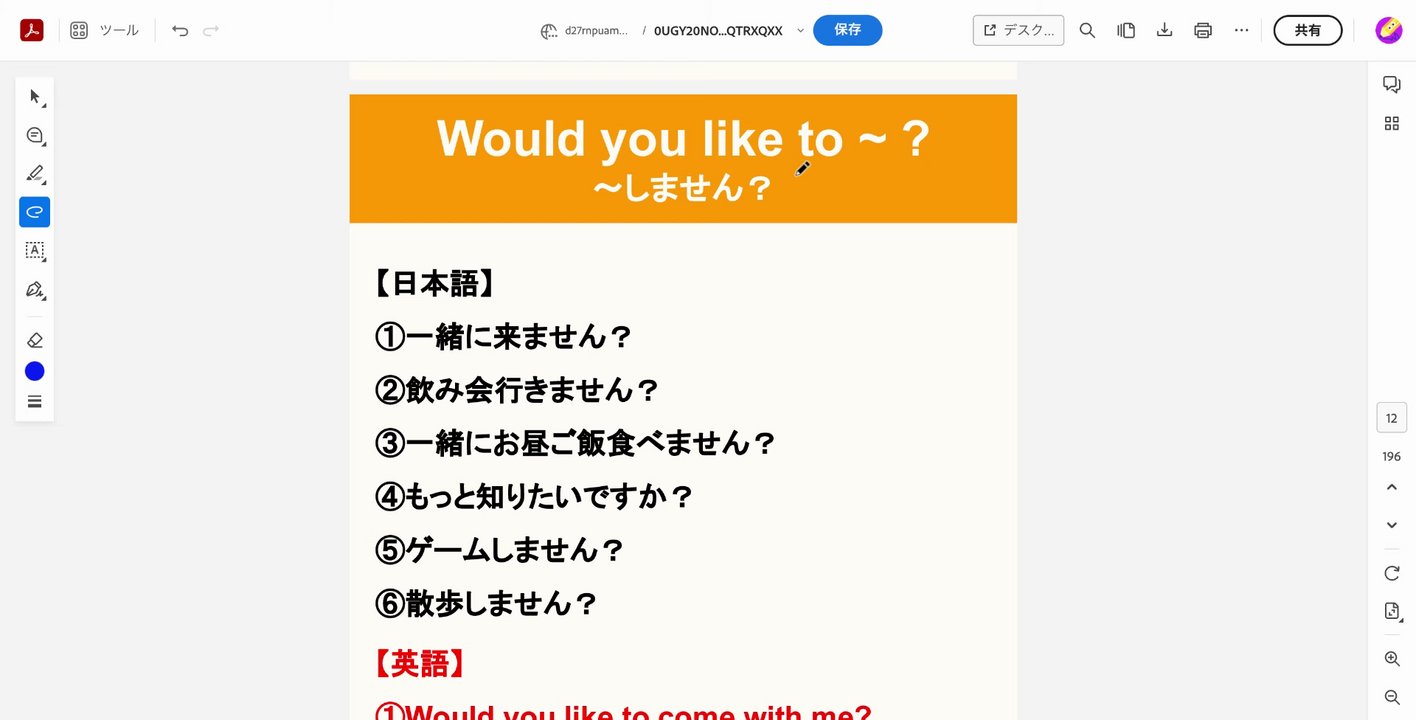The width and height of the screenshot is (1416, 720).
Task: Select the arrow selection tool
Action: [x=35, y=97]
